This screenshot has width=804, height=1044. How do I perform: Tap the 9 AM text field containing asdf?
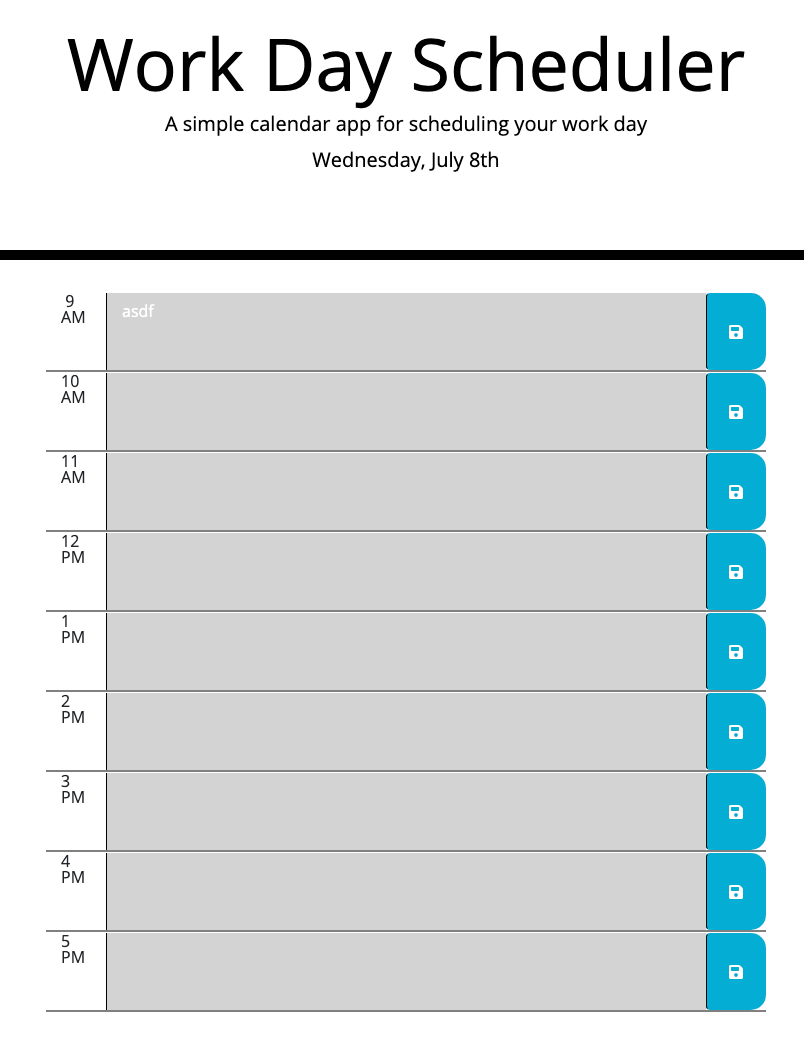[x=407, y=332]
